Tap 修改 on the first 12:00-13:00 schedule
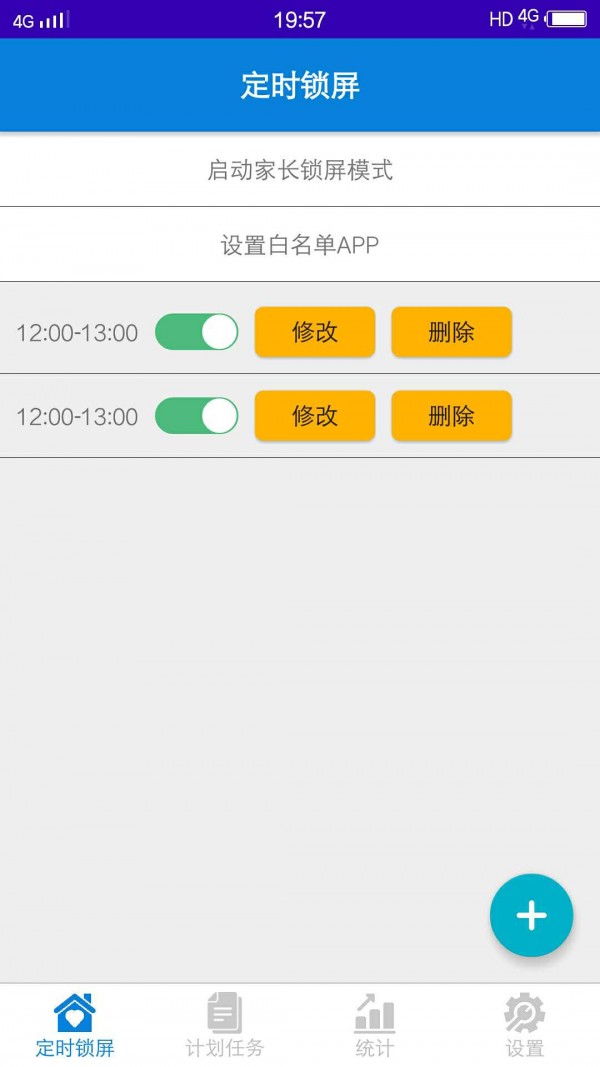600x1067 pixels. 315,332
